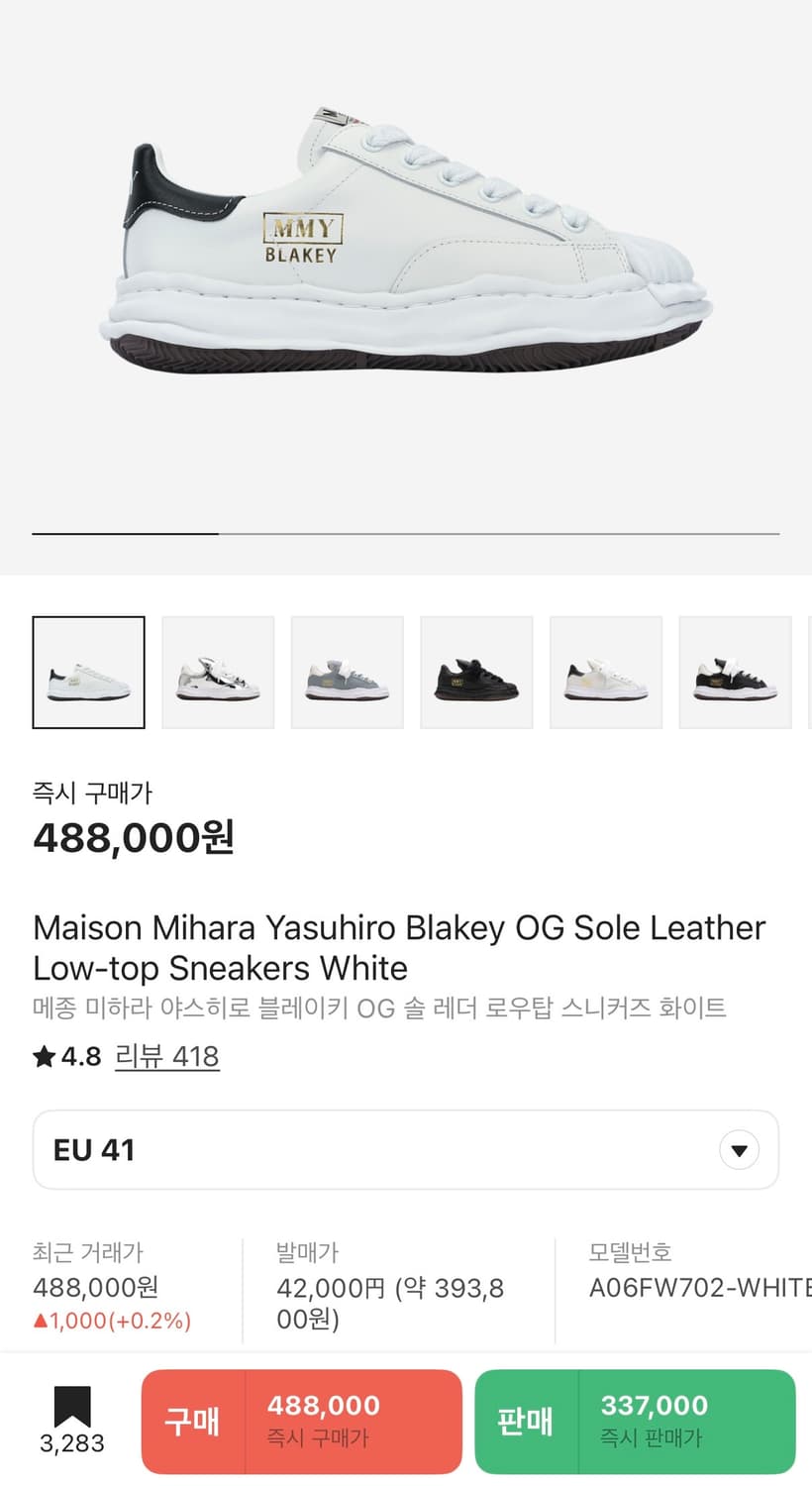View the silver and white sneaker variant
812x1486 pixels.
pos(218,673)
